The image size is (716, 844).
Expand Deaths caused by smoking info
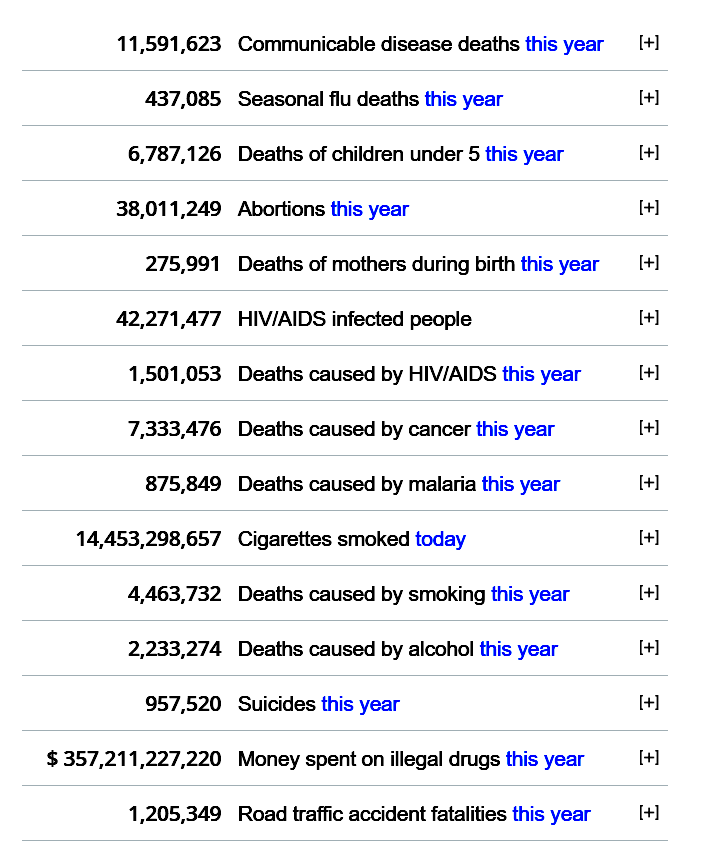pyautogui.click(x=649, y=592)
